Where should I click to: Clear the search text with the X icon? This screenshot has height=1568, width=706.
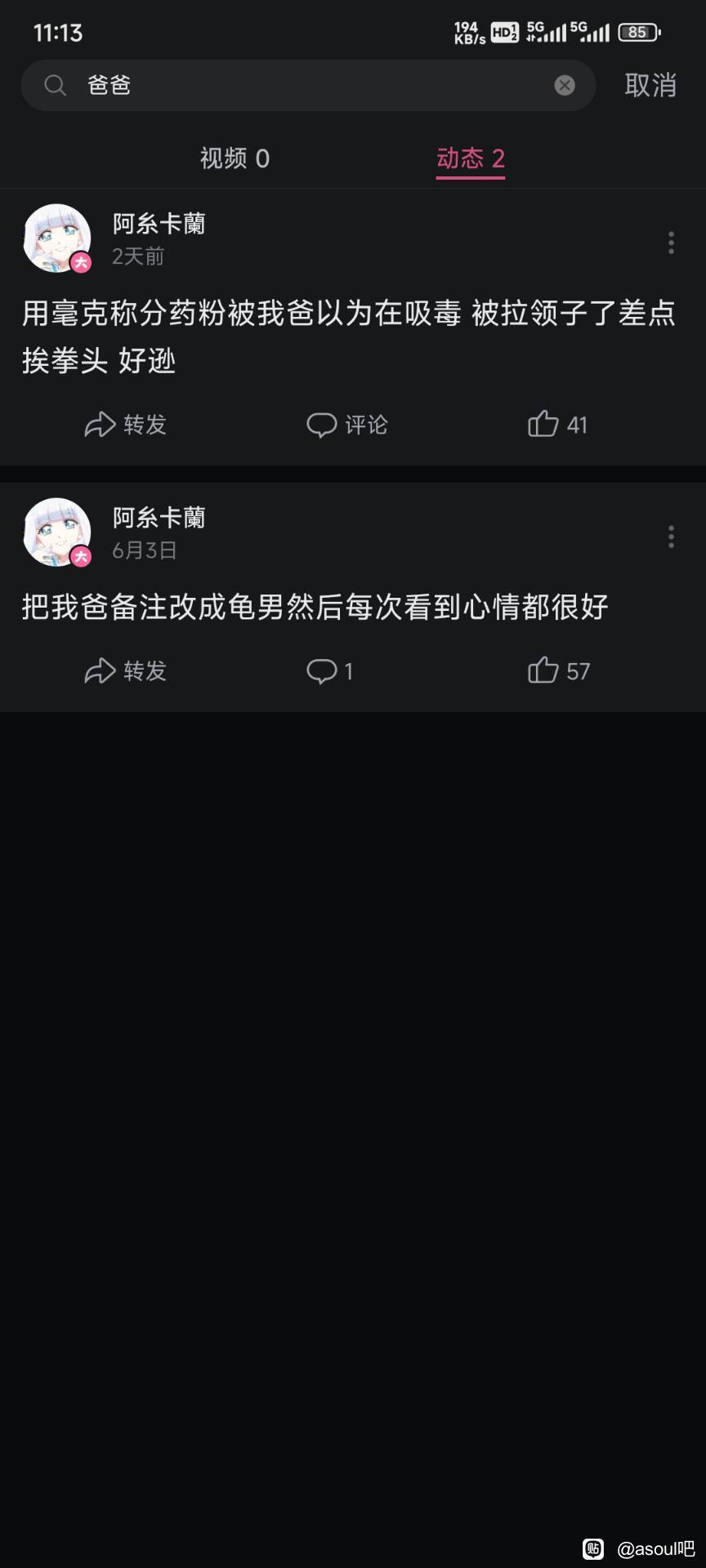pos(565,85)
